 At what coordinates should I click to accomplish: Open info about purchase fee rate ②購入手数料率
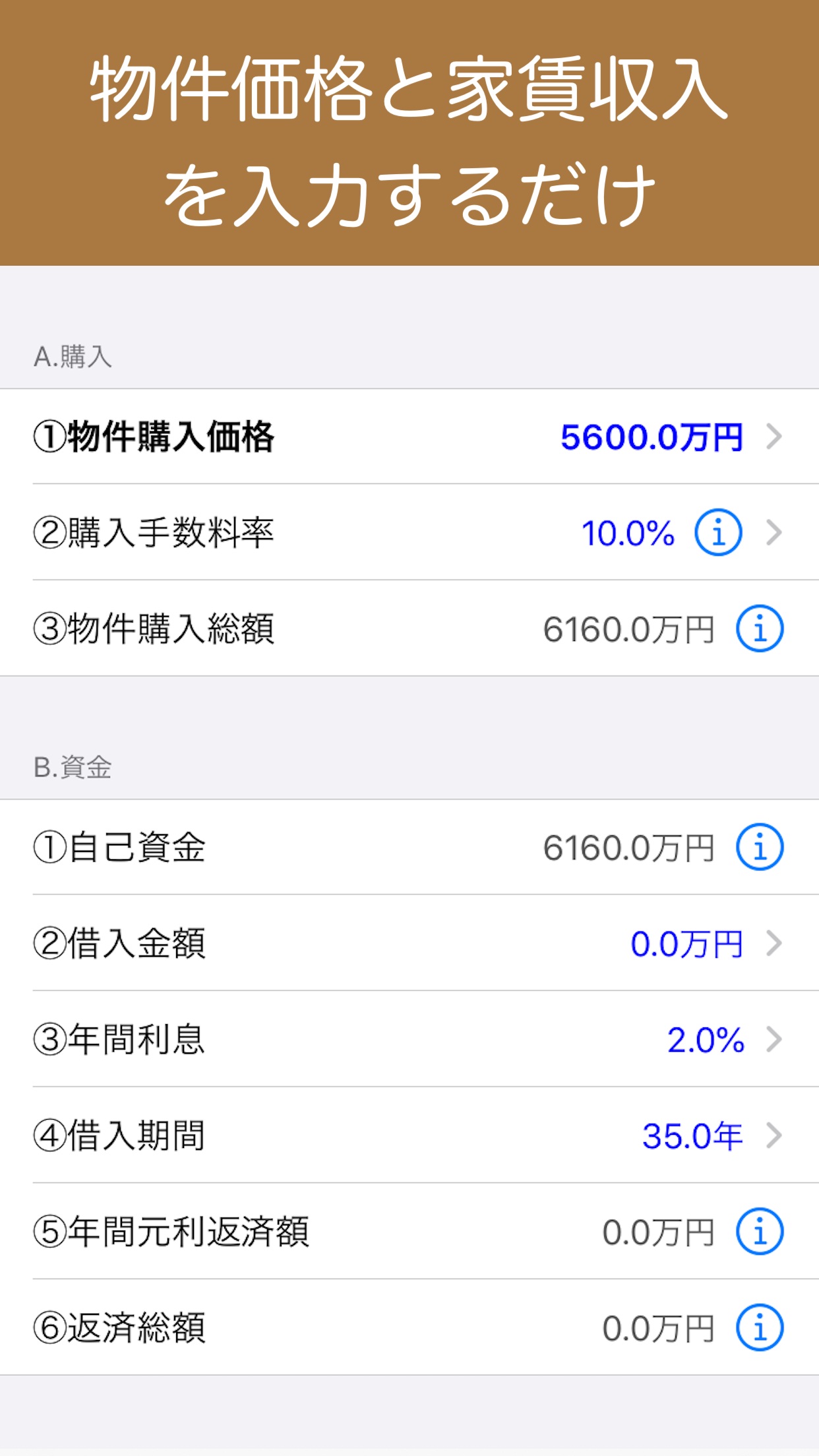717,532
